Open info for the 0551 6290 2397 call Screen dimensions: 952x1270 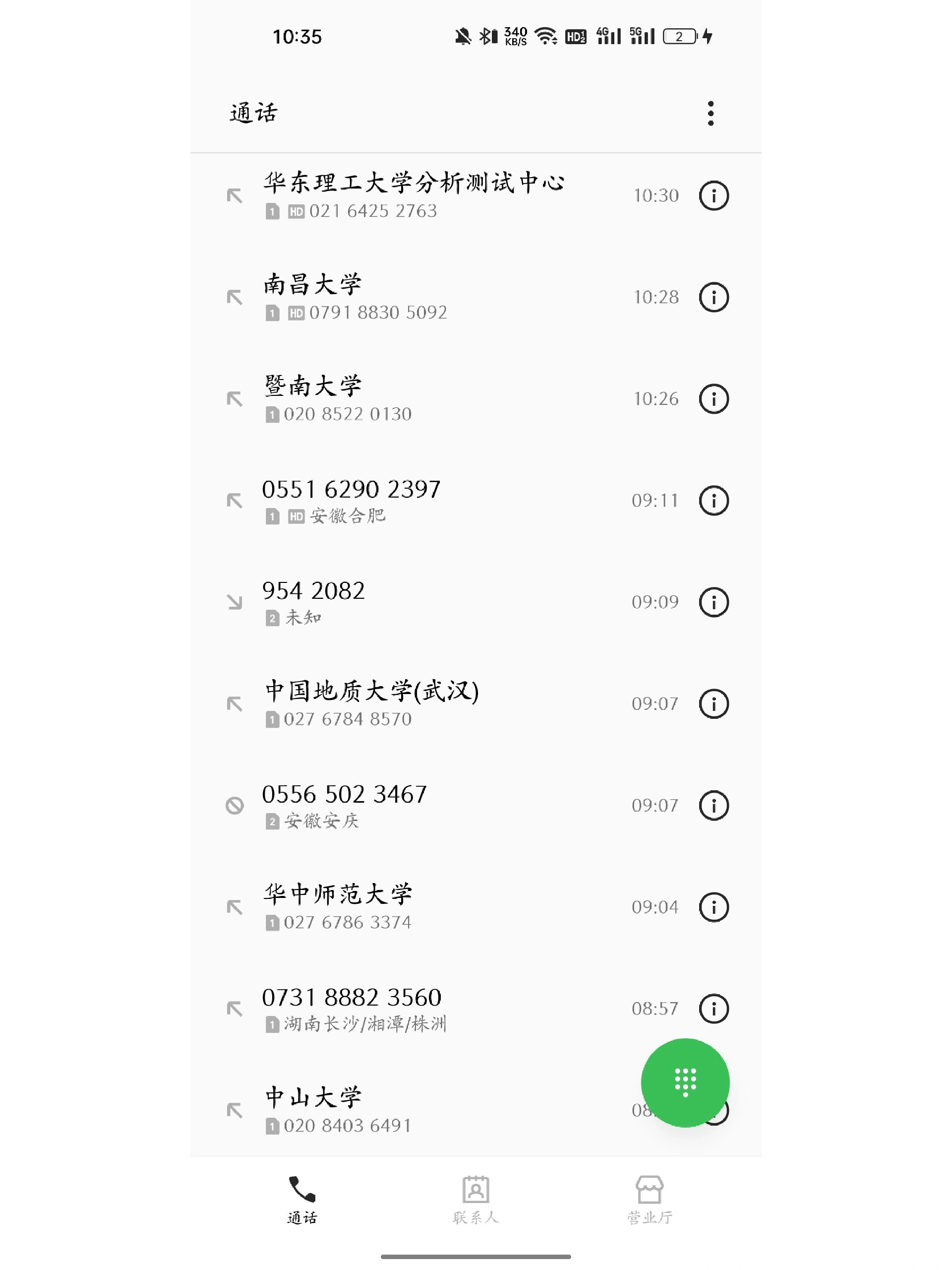point(714,501)
